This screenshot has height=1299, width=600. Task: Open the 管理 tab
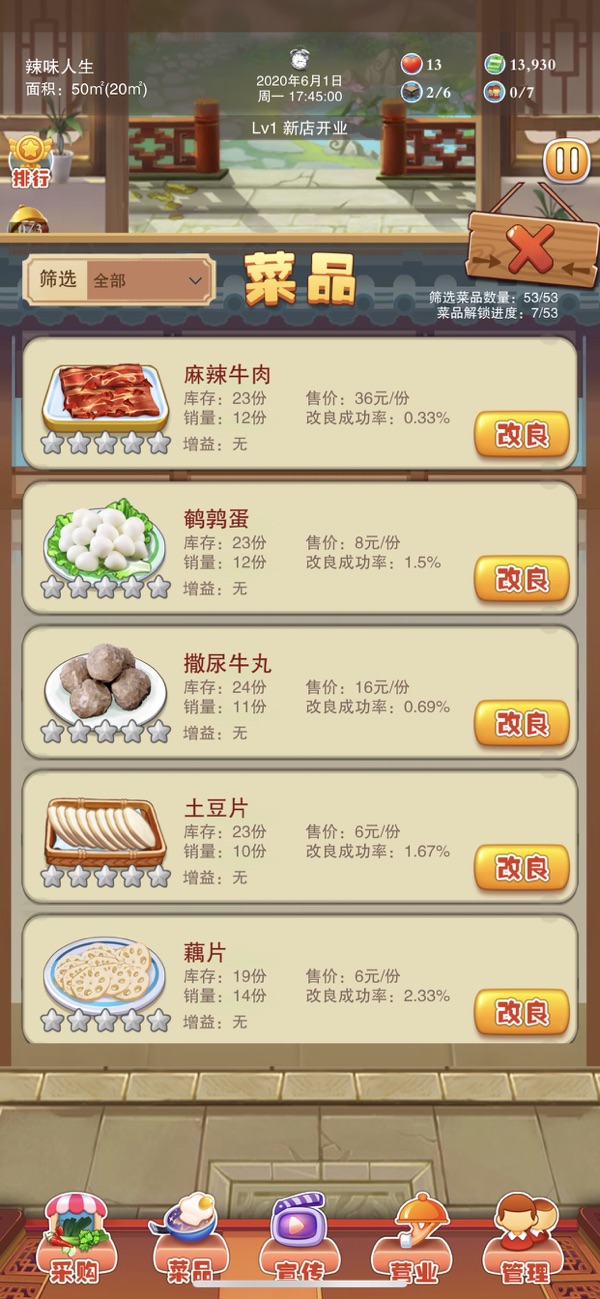point(526,1242)
